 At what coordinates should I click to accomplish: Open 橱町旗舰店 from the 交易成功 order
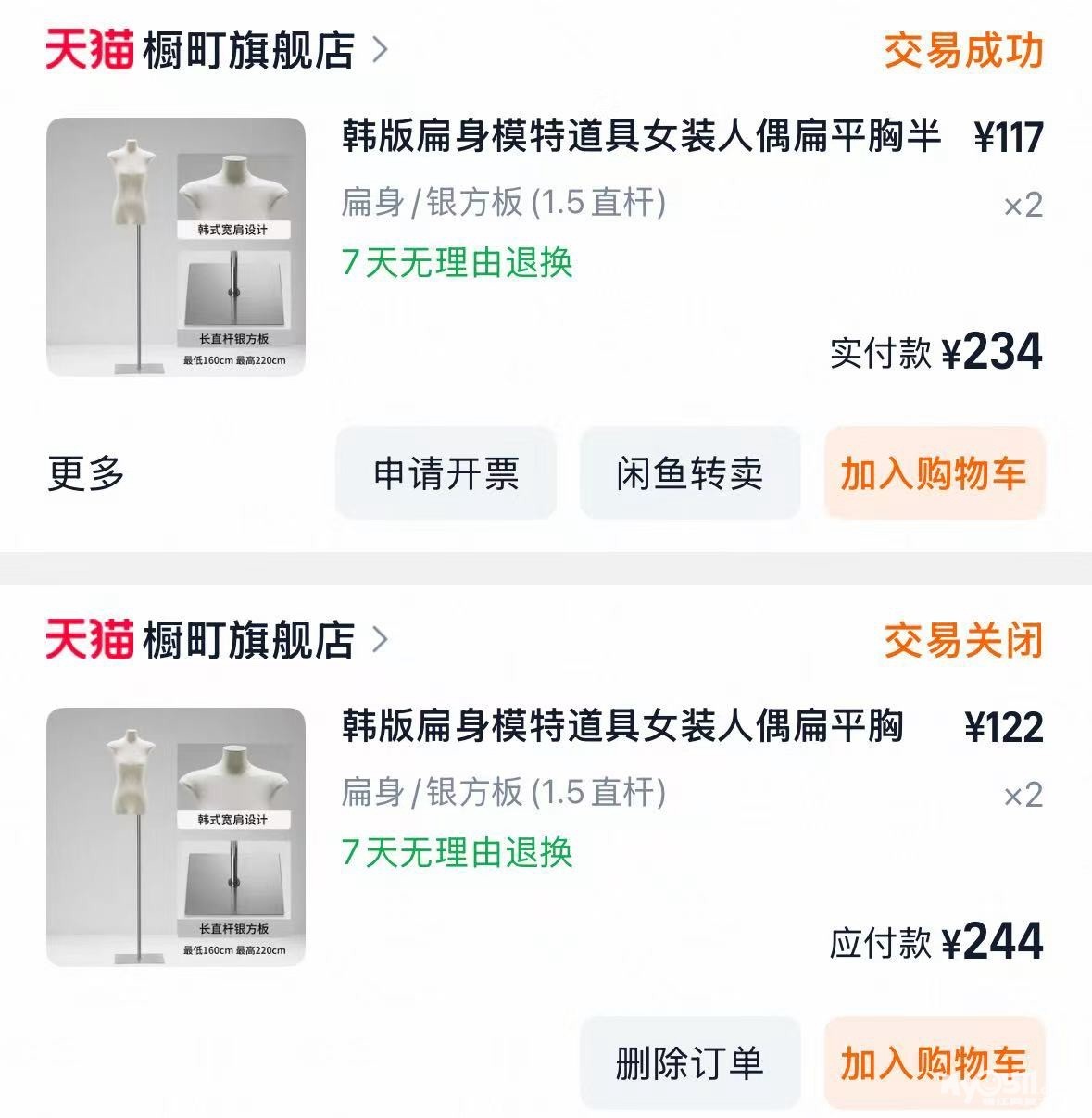point(248,51)
